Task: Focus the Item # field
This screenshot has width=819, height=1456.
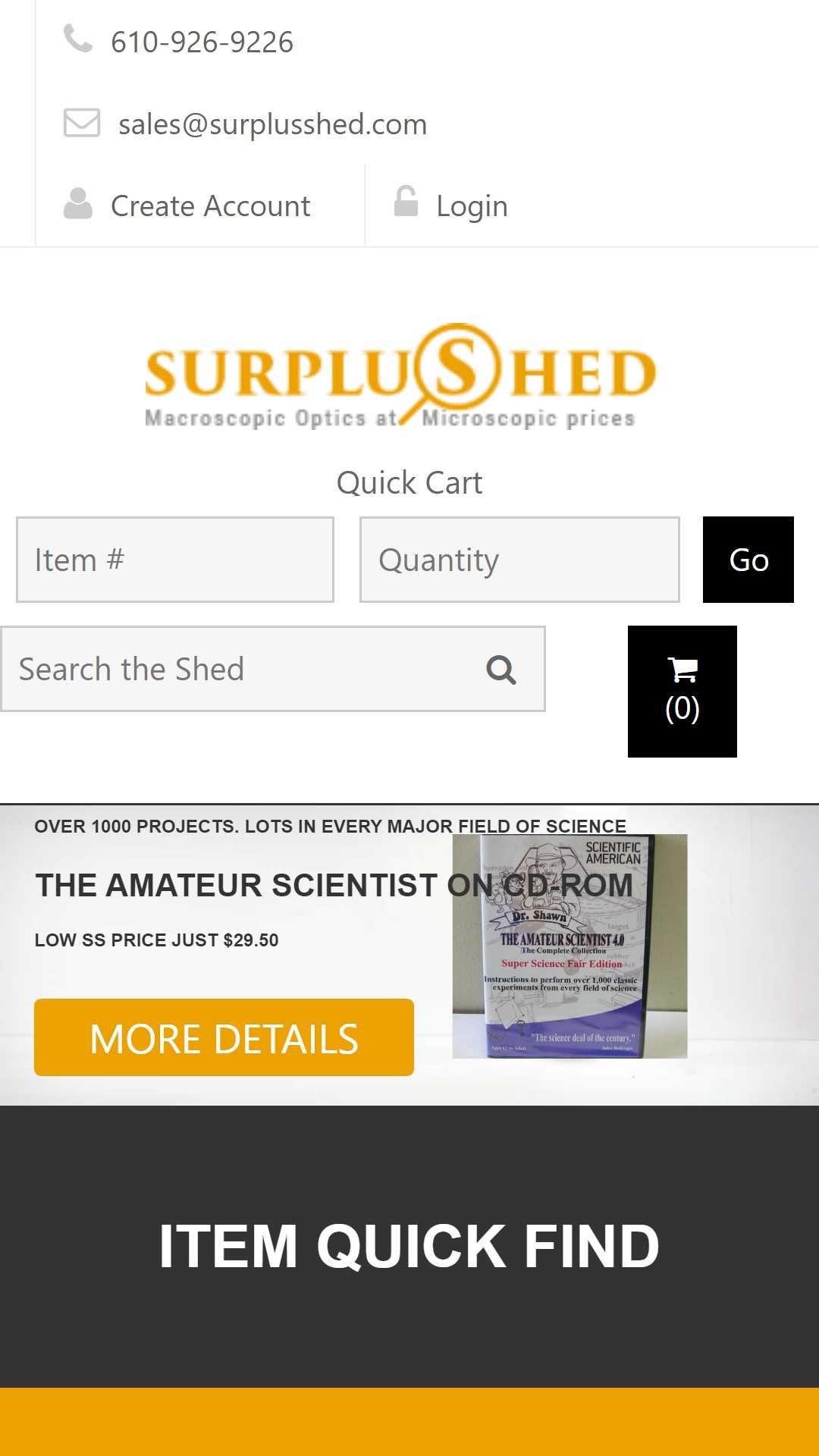Action: point(175,560)
